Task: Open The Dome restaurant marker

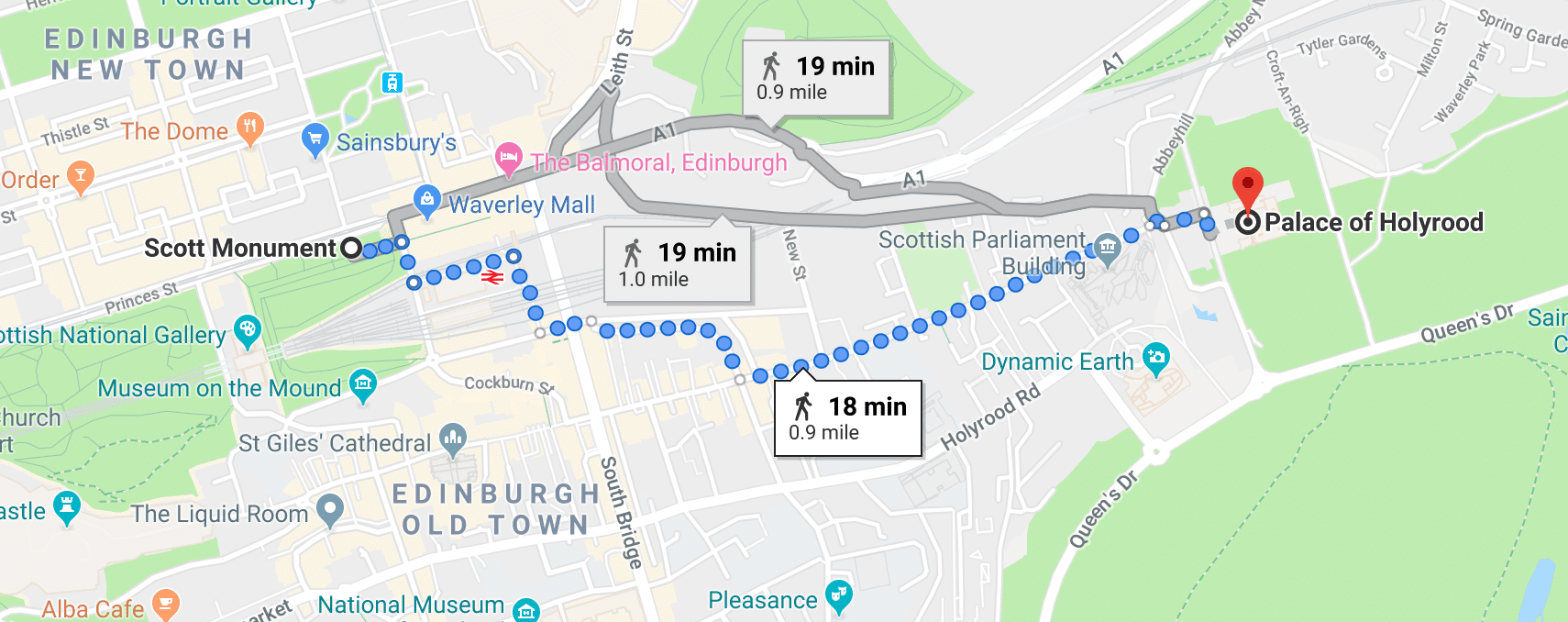Action: pyautogui.click(x=249, y=127)
